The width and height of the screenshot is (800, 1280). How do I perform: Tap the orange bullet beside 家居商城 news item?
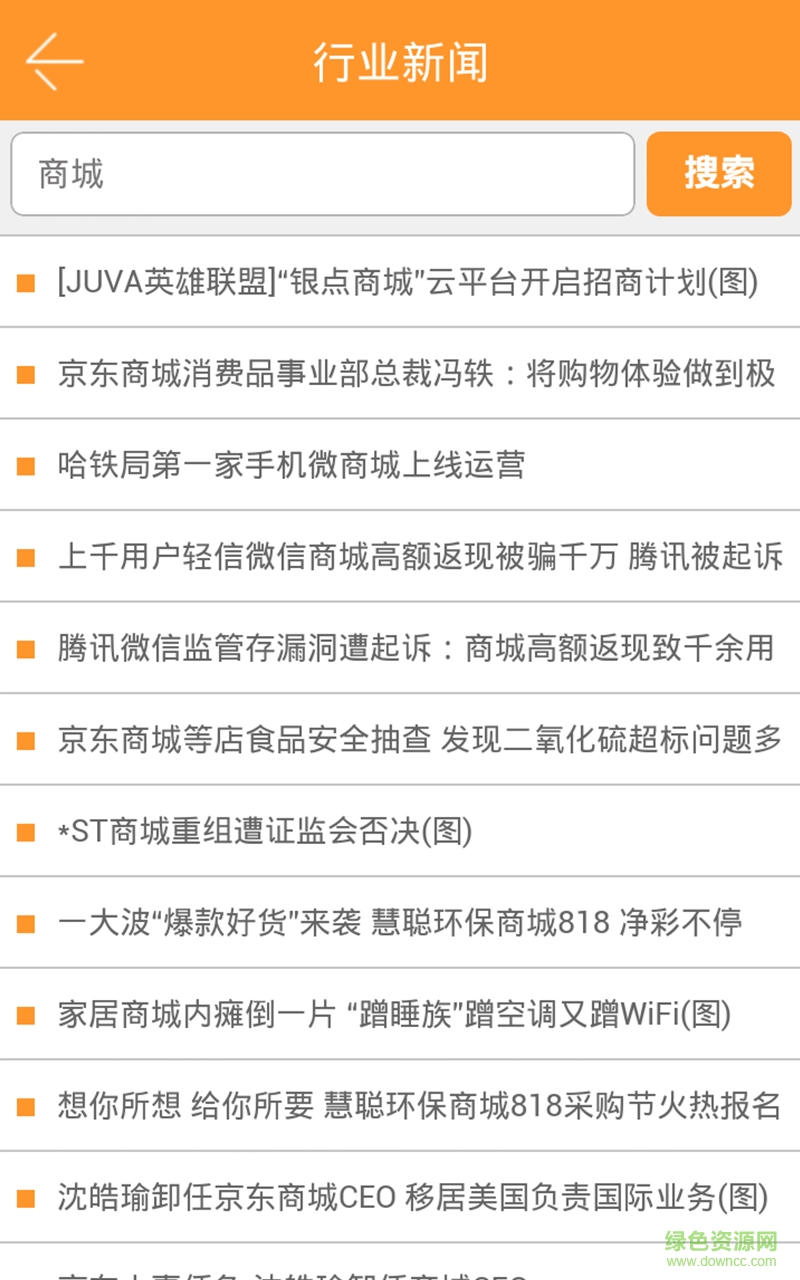pos(26,1015)
